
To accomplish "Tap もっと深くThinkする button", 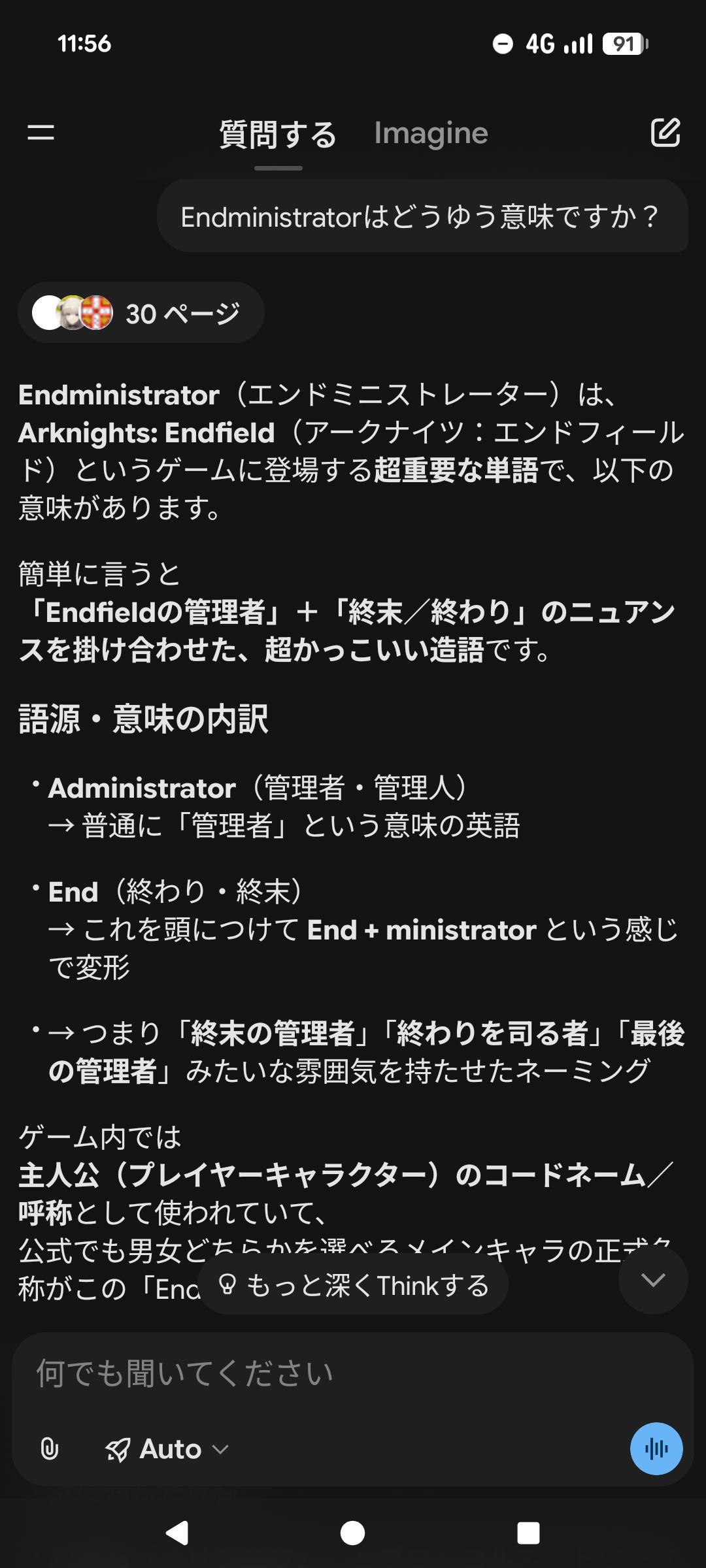I will pos(353,1285).
